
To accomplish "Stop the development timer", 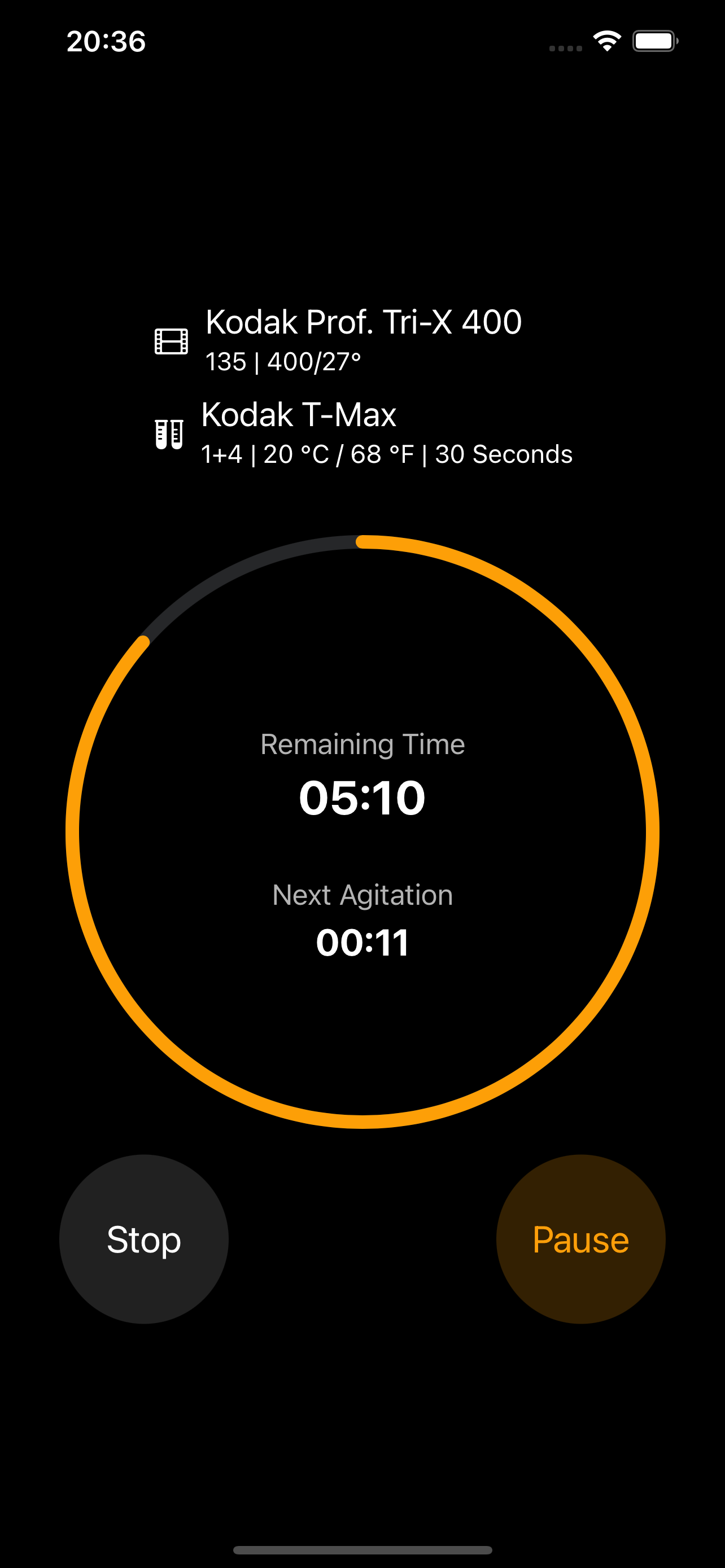I will [x=143, y=1239].
